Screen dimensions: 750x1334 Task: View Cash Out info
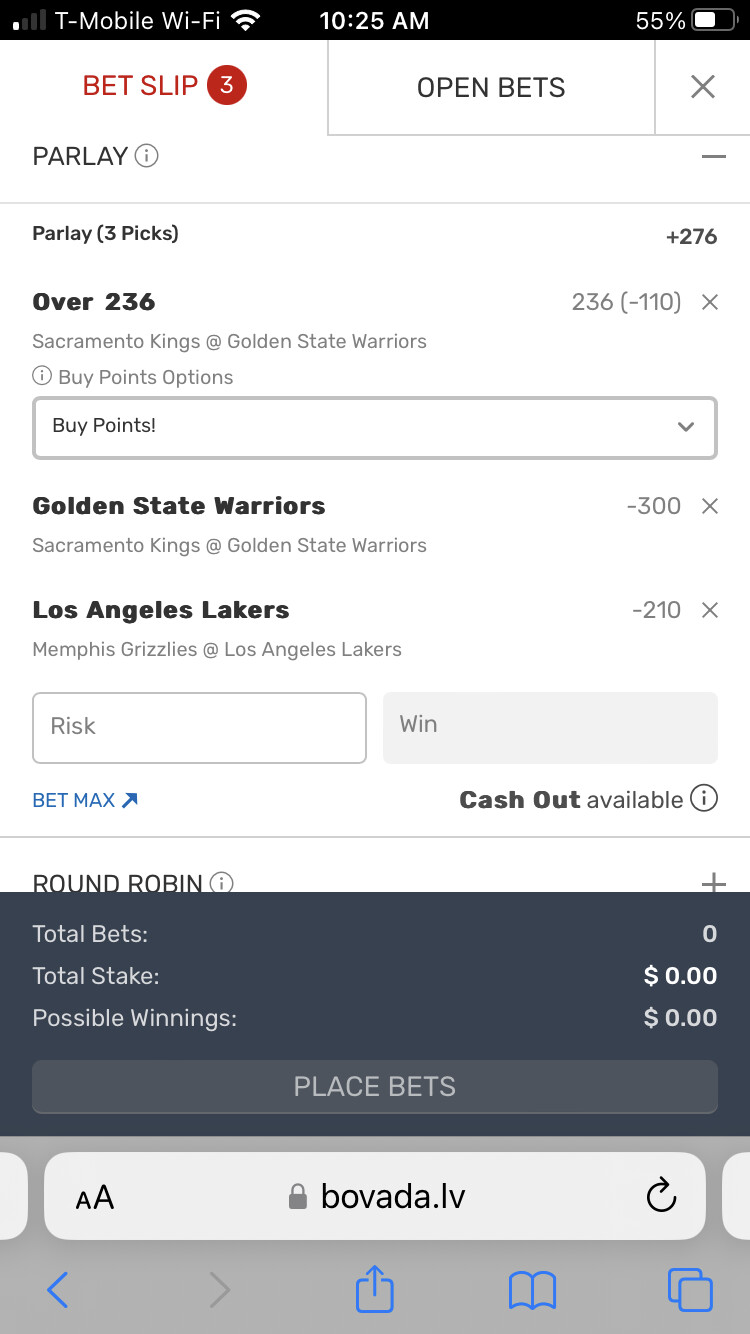pos(704,799)
